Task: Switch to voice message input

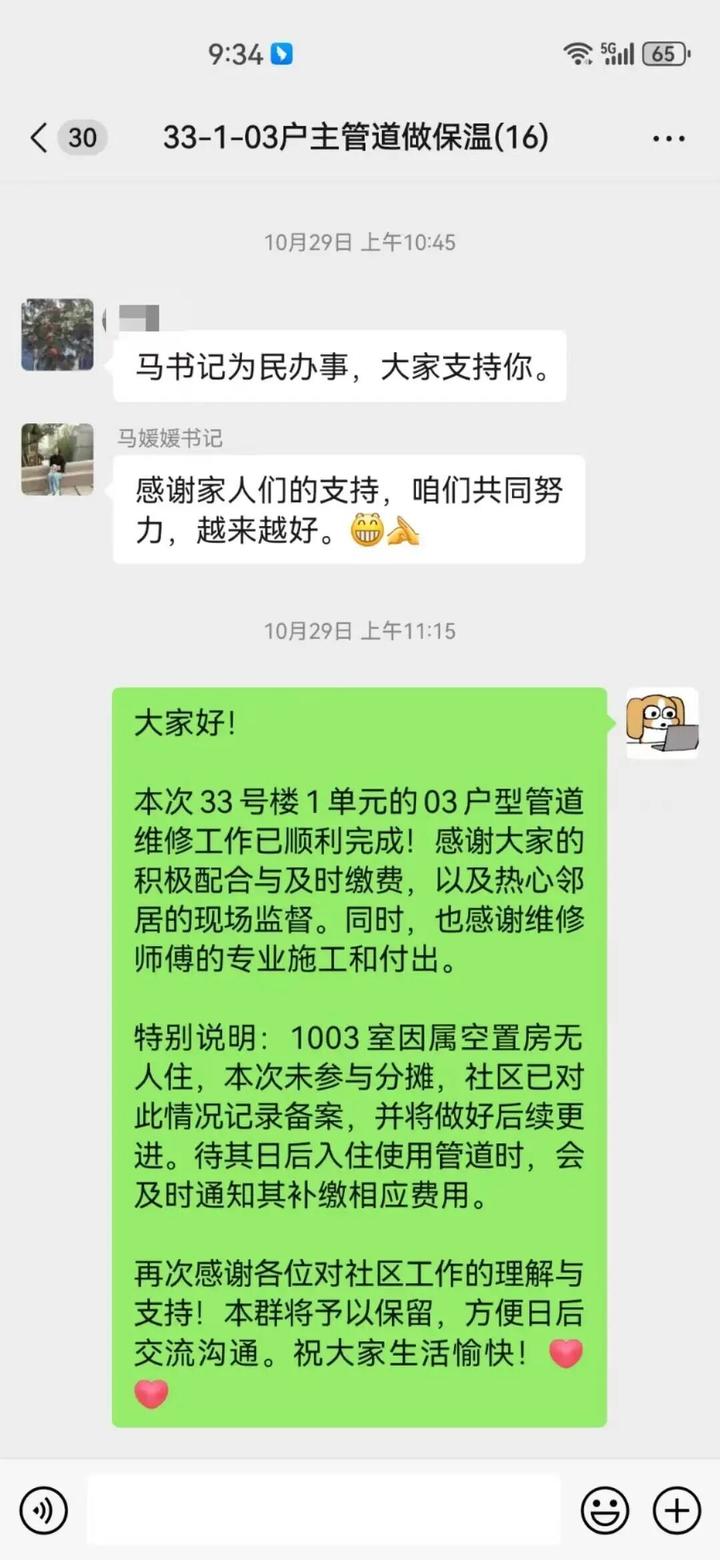Action: (x=43, y=1509)
